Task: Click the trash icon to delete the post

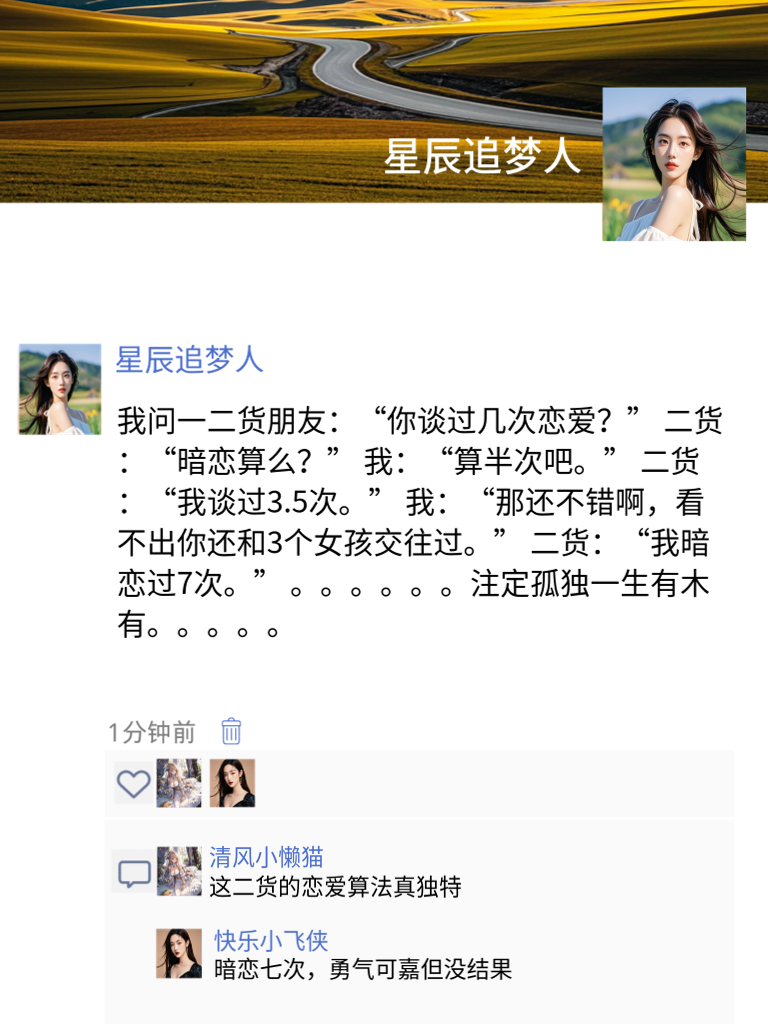Action: pos(230,733)
